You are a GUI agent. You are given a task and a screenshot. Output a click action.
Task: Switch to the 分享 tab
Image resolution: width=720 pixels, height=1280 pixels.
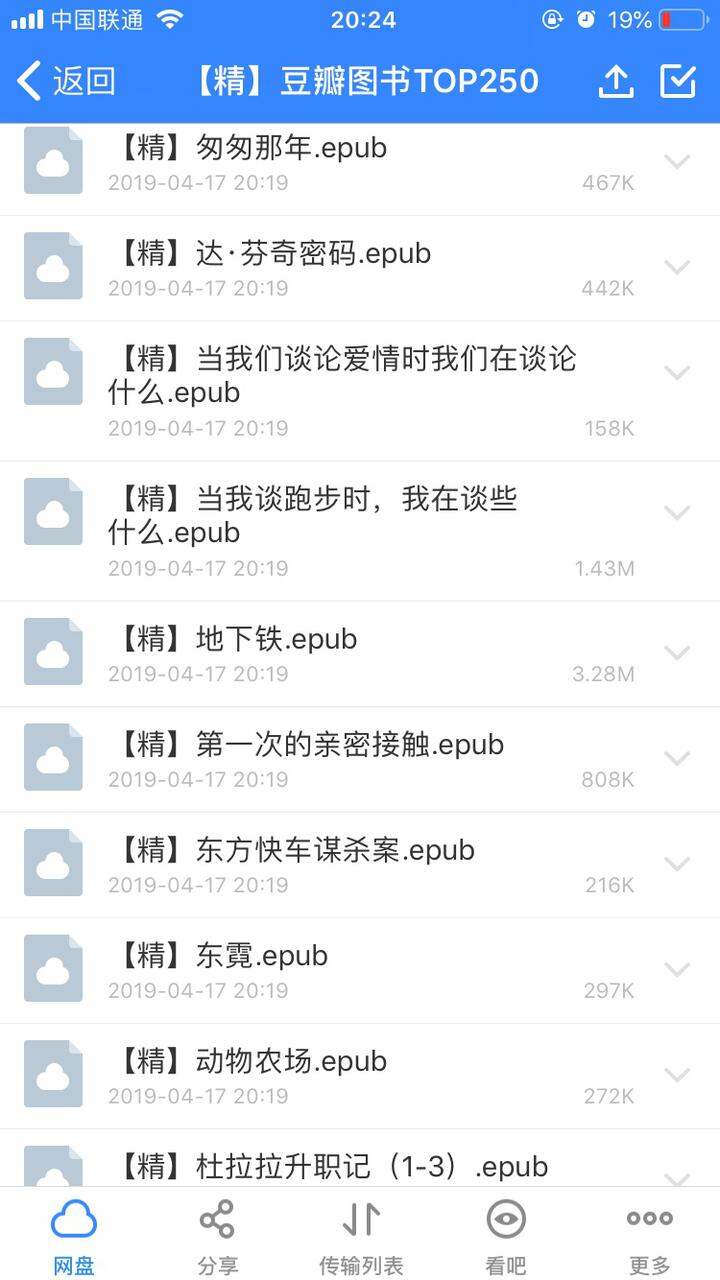(x=217, y=1236)
